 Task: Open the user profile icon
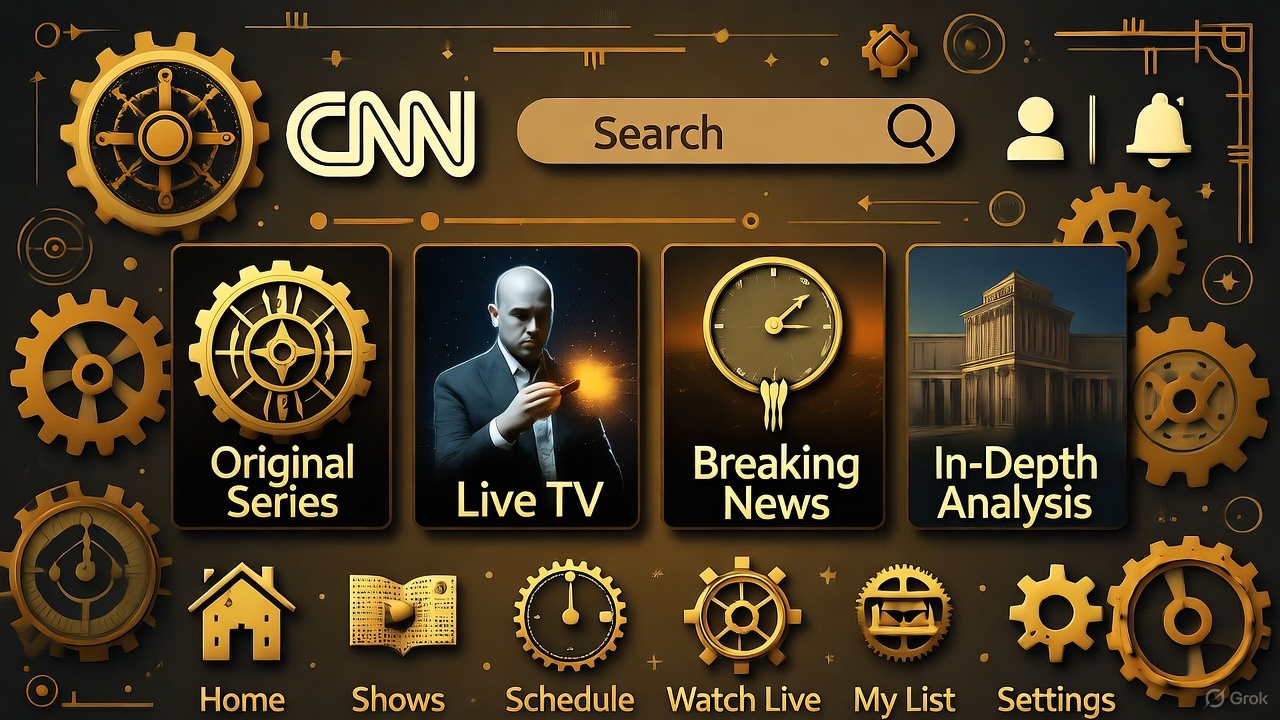(1035, 130)
